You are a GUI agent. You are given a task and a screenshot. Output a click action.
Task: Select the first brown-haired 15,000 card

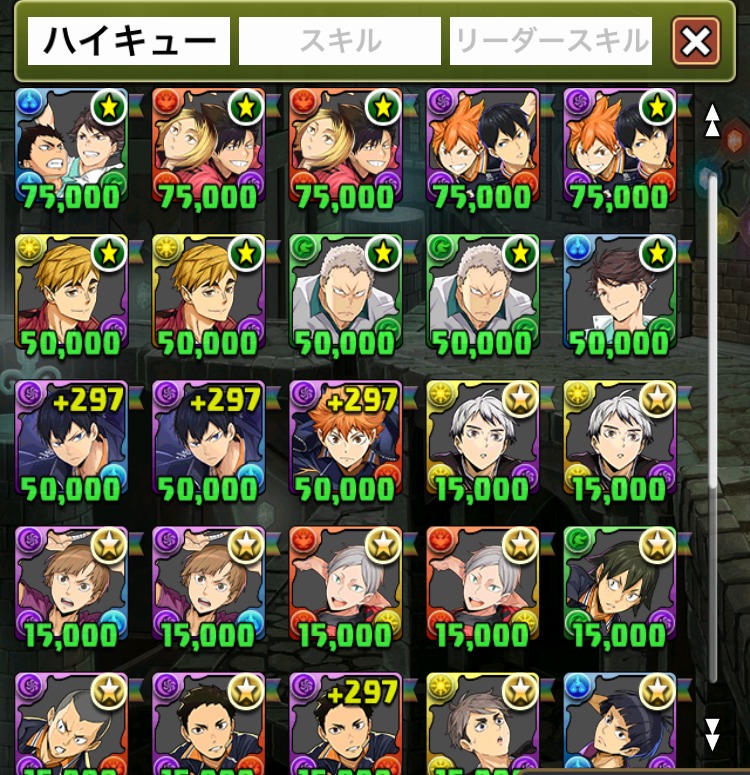pos(71,586)
